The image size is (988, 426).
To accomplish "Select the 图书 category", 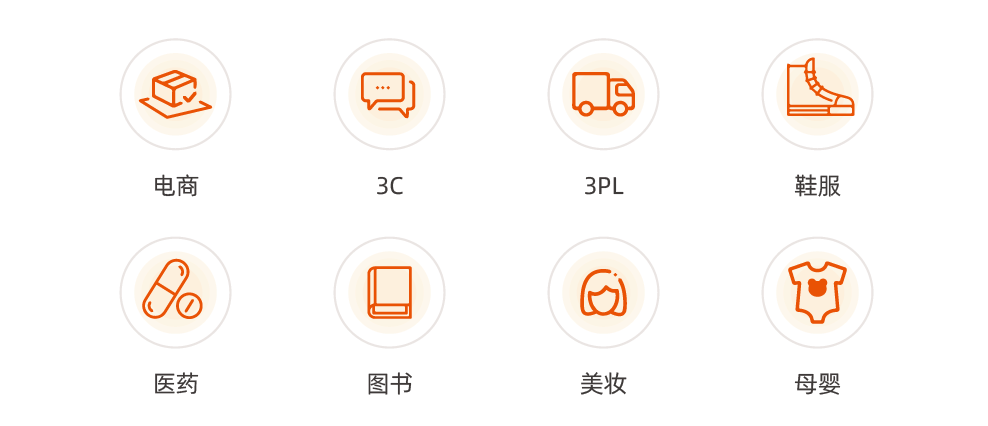I will point(389,292).
